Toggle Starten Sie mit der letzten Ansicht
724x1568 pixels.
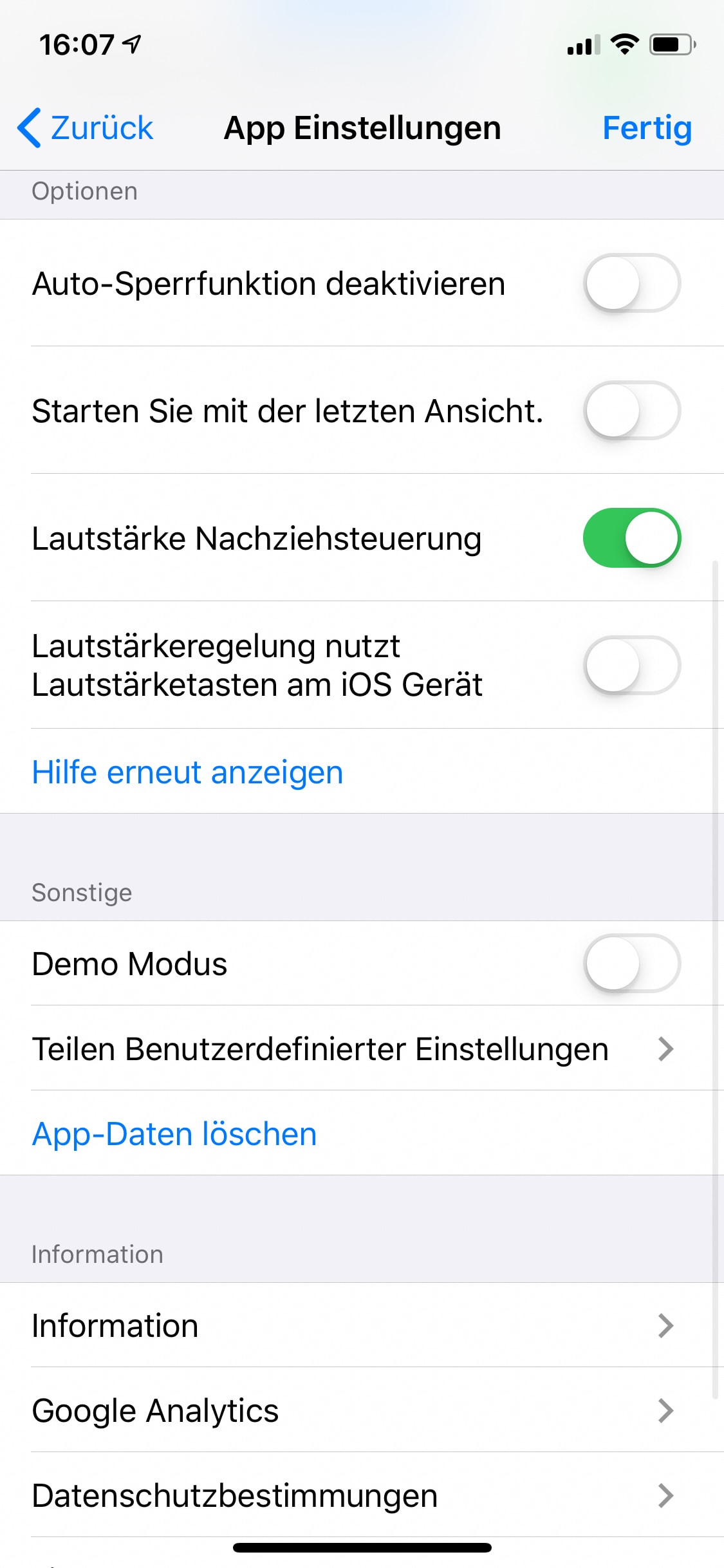click(x=631, y=411)
